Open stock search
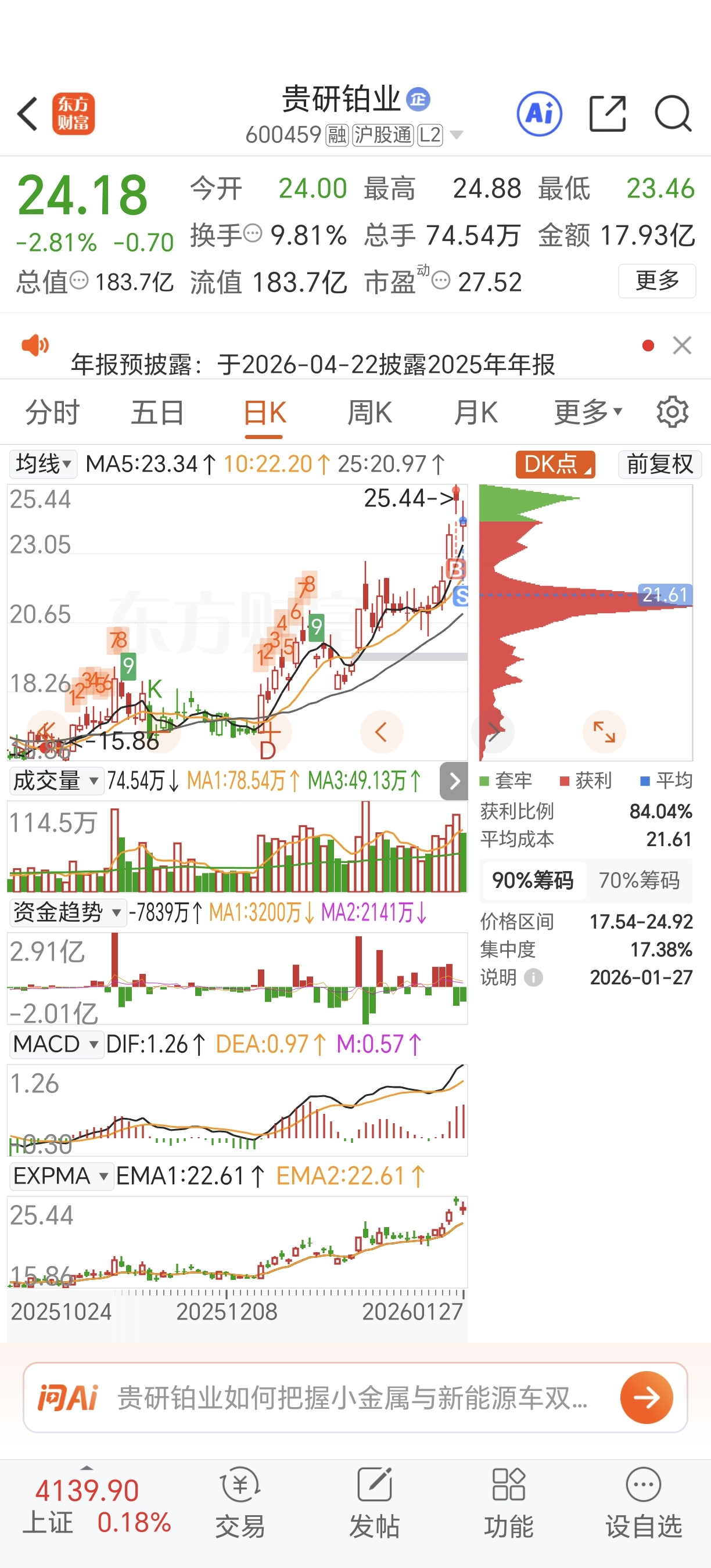Image resolution: width=711 pixels, height=1568 pixels. coord(673,114)
